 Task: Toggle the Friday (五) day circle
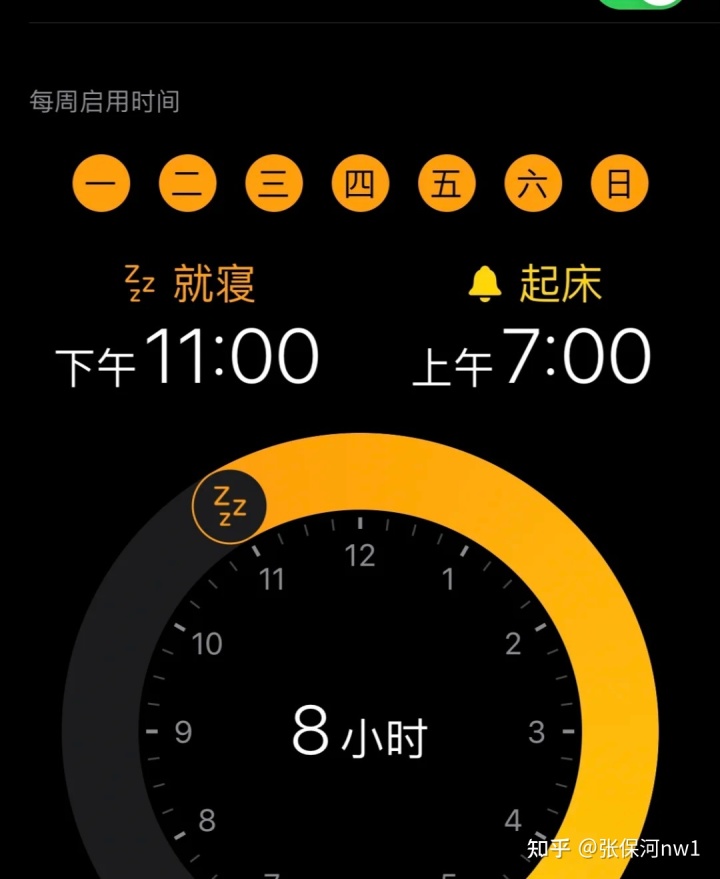pyautogui.click(x=447, y=185)
